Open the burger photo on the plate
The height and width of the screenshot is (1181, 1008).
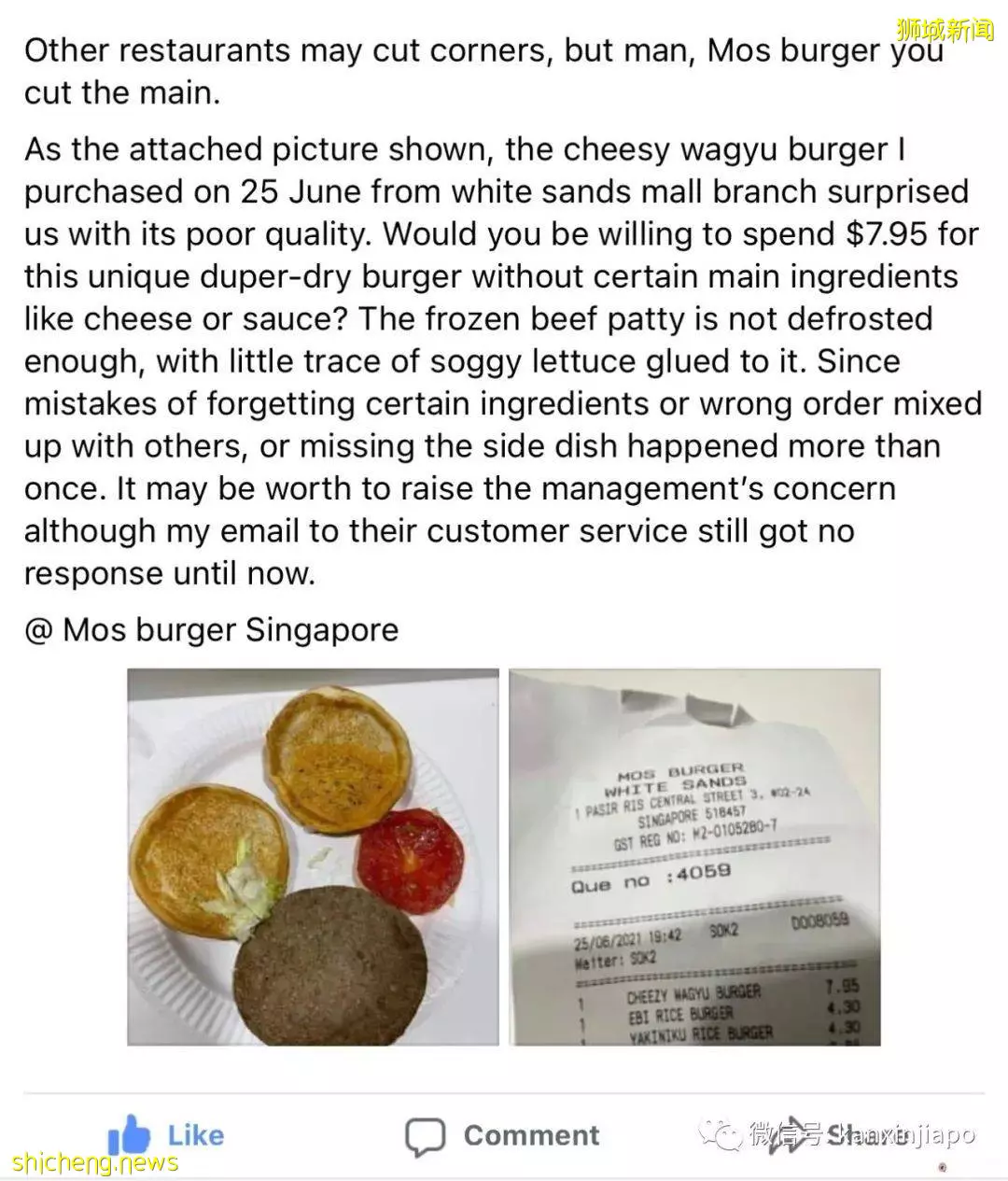click(x=313, y=857)
